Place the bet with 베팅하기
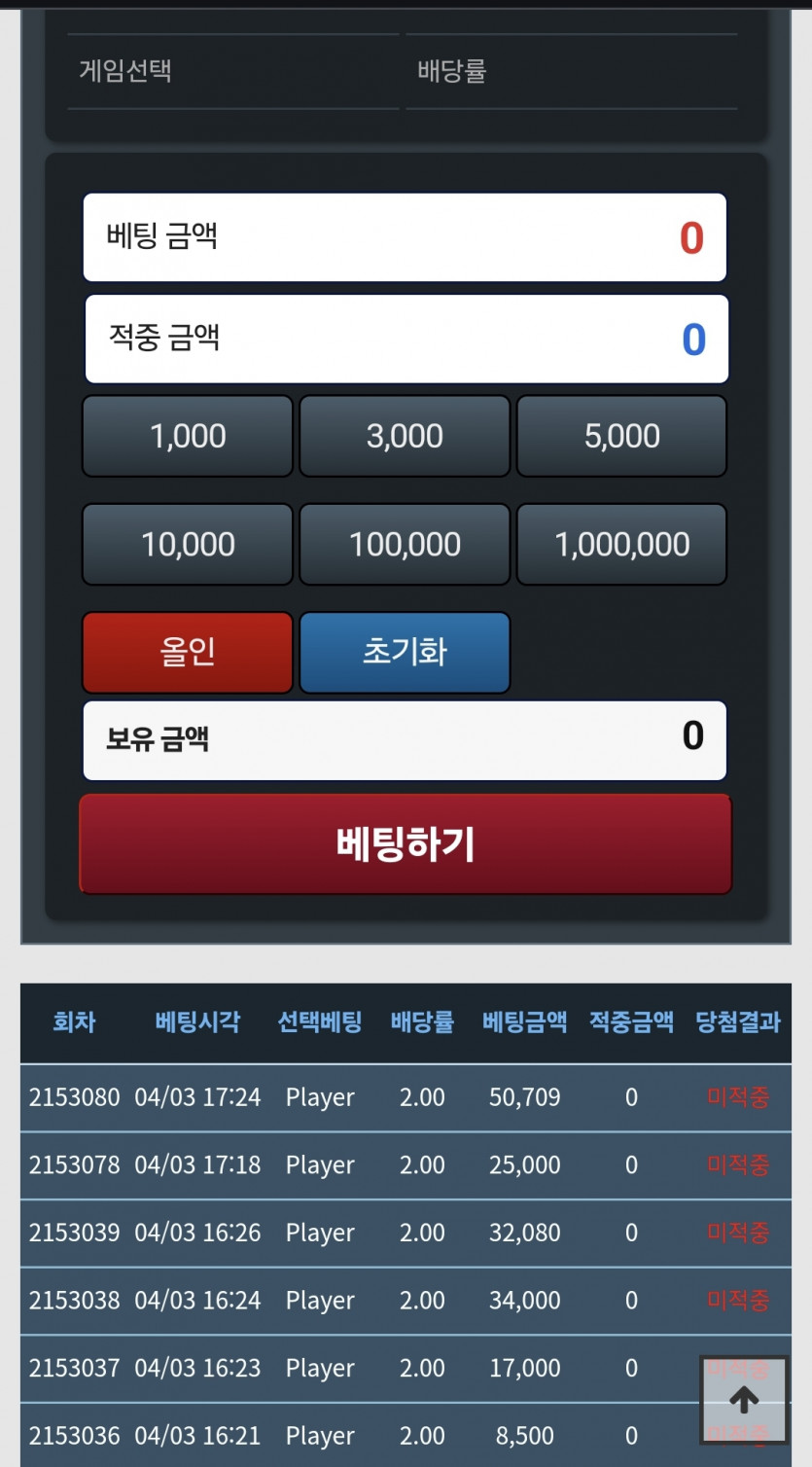The height and width of the screenshot is (1467, 812). point(405,843)
